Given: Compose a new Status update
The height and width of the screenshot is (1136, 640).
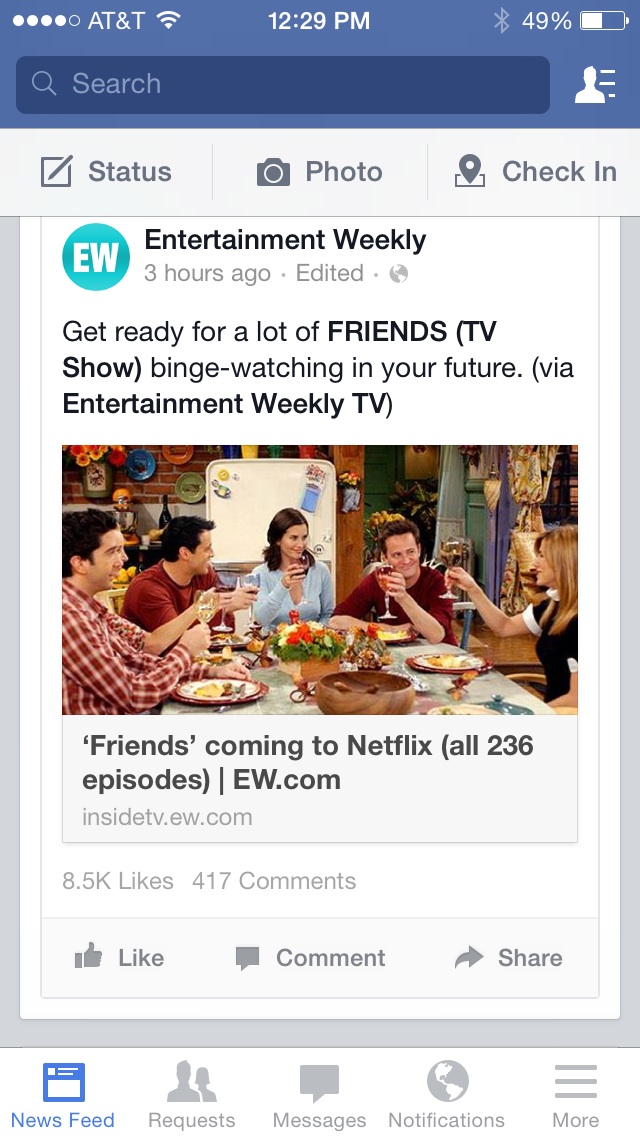Looking at the screenshot, I should point(107,172).
